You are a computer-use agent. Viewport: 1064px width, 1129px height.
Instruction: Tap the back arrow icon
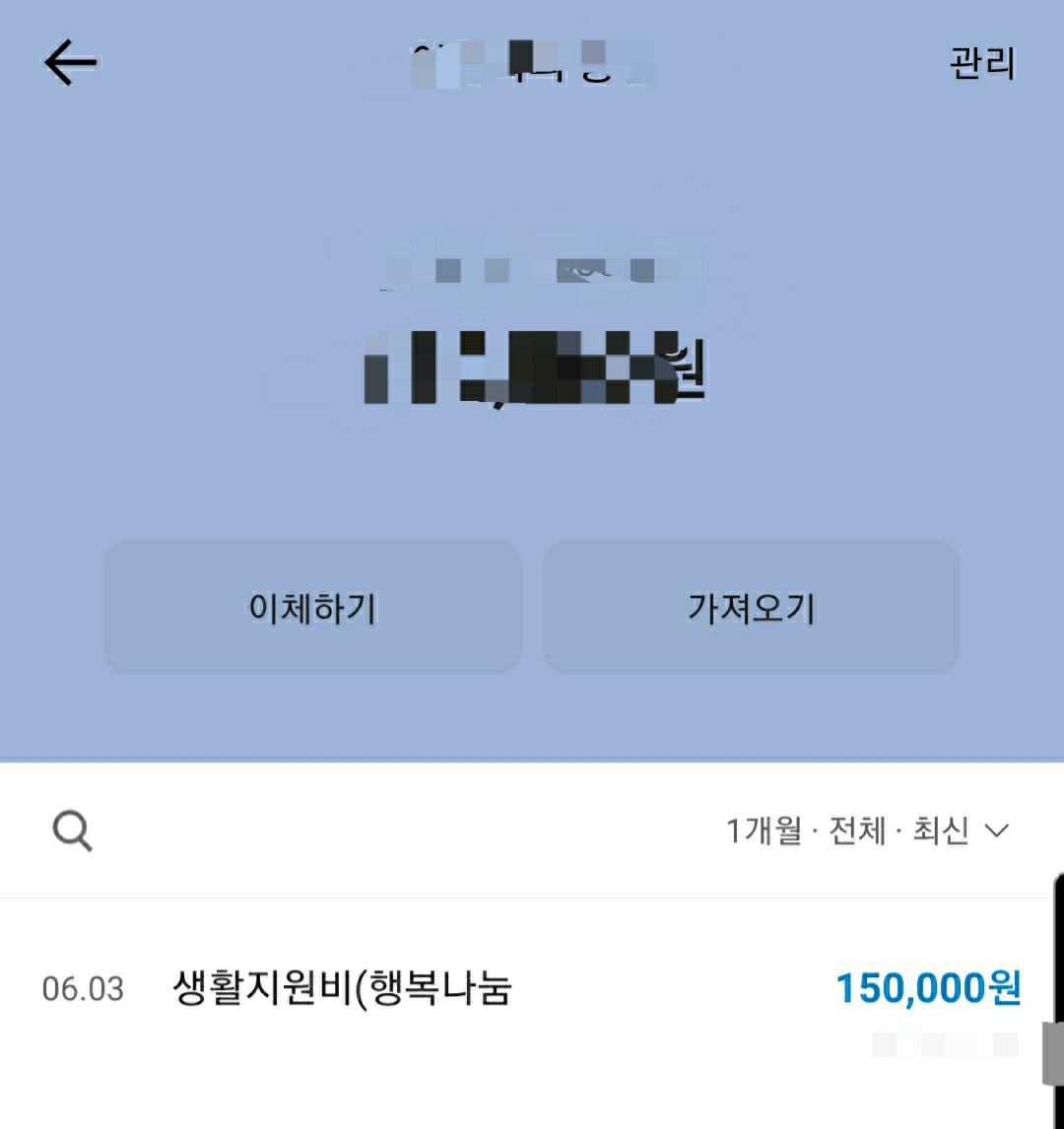pos(67,62)
